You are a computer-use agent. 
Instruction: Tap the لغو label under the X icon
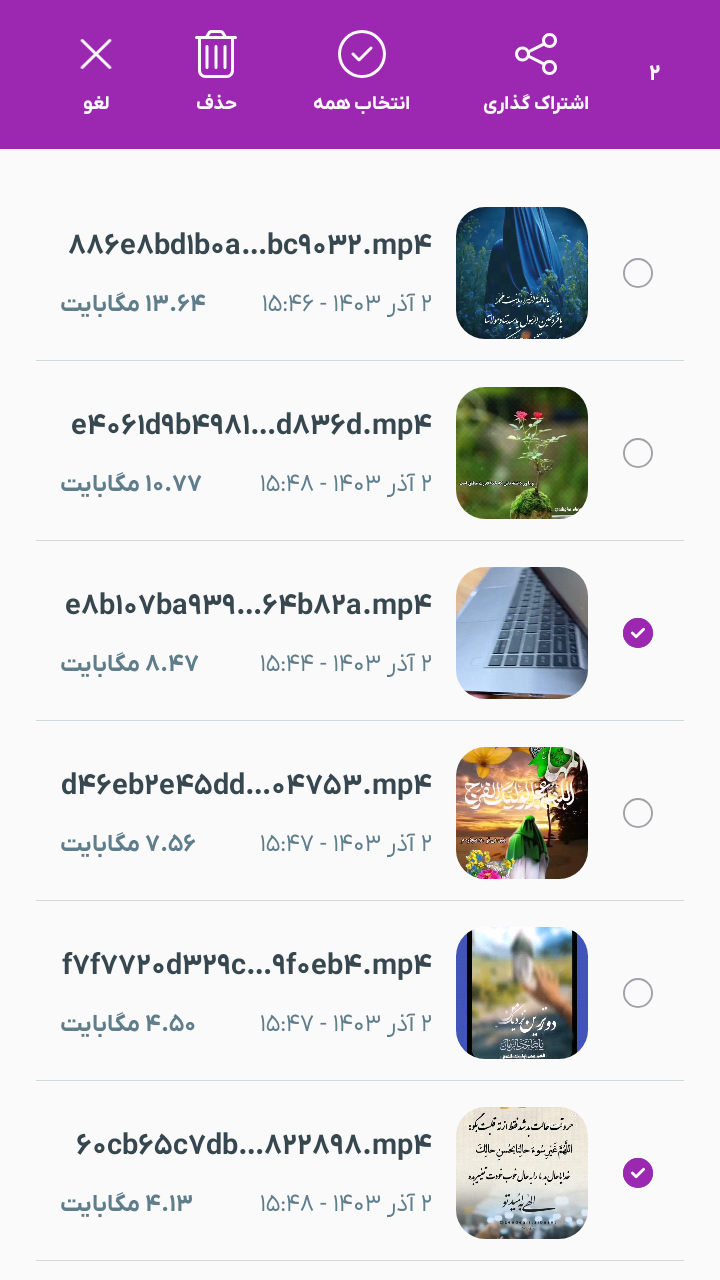click(95, 101)
